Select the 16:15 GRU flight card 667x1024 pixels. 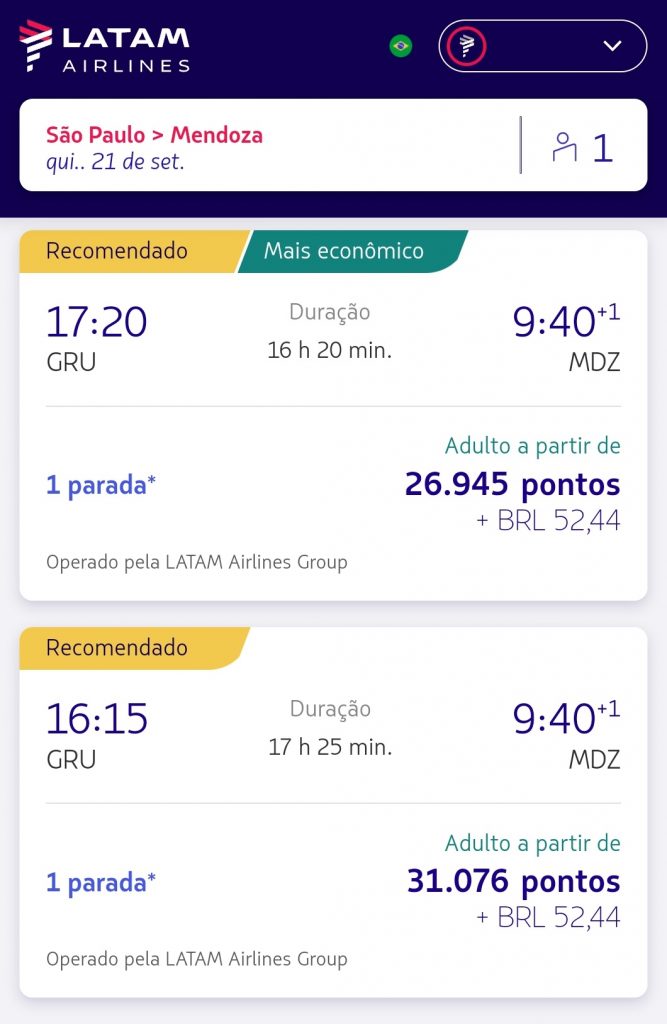333,736
